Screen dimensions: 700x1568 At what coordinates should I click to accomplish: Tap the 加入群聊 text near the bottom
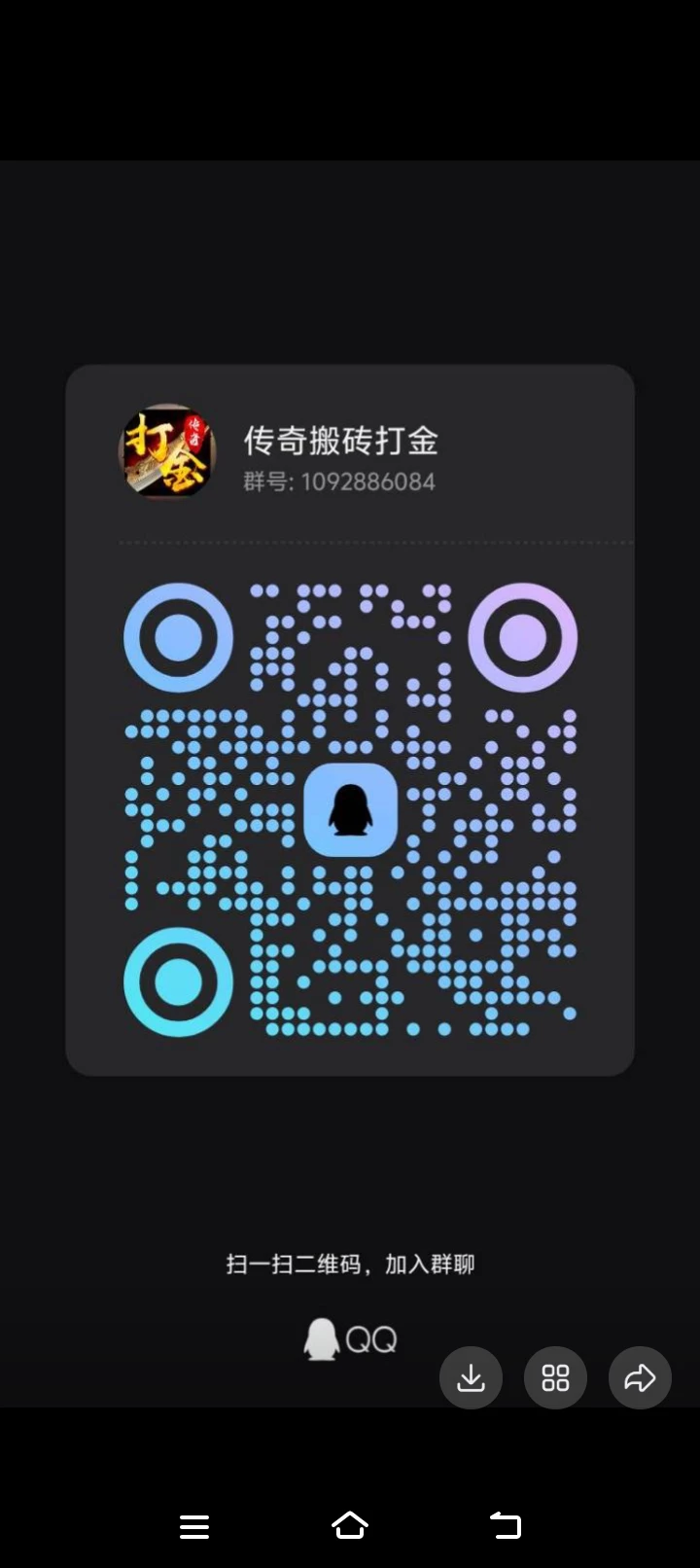[436, 1263]
